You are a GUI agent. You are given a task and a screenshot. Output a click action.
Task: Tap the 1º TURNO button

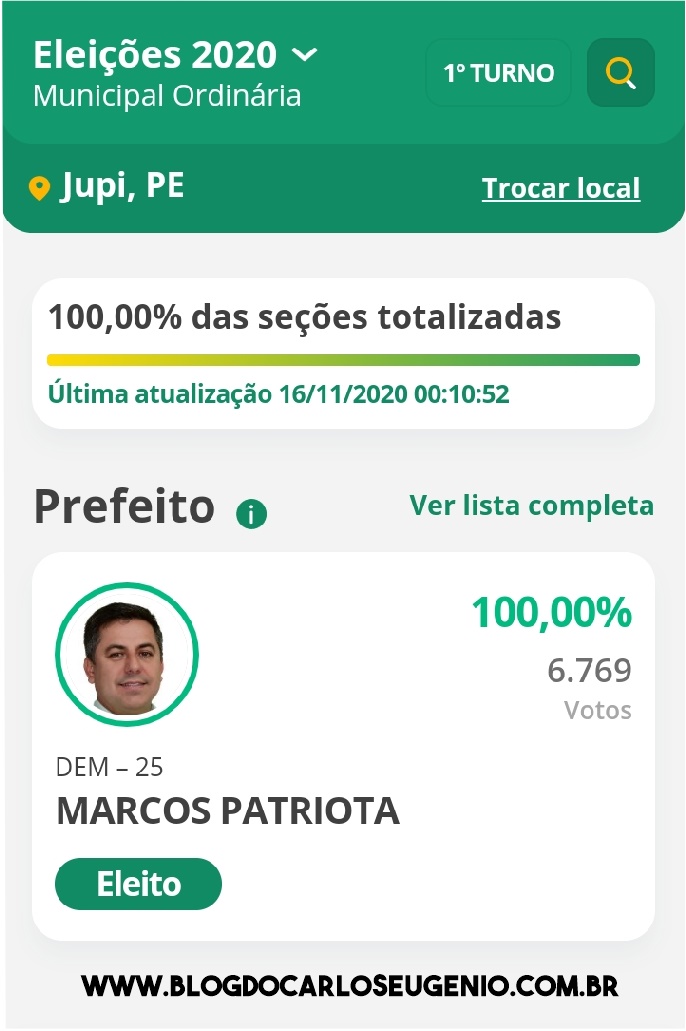click(x=498, y=73)
